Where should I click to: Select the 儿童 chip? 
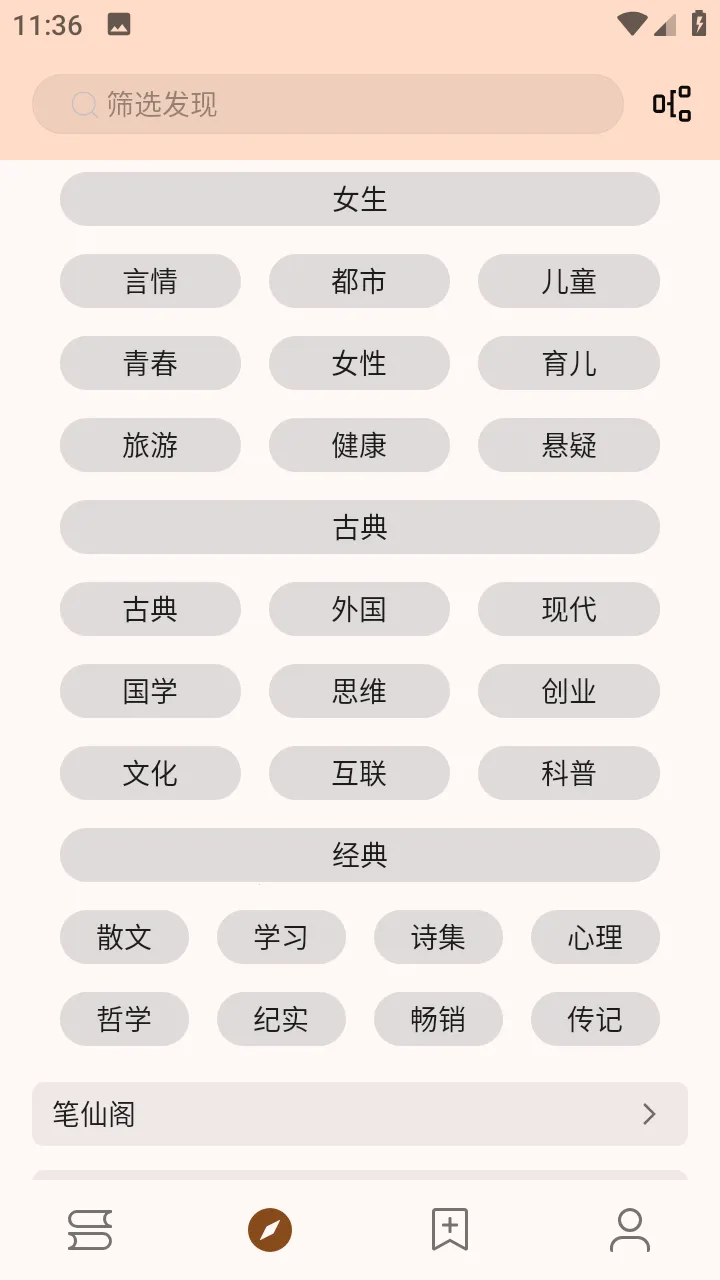pyautogui.click(x=568, y=281)
